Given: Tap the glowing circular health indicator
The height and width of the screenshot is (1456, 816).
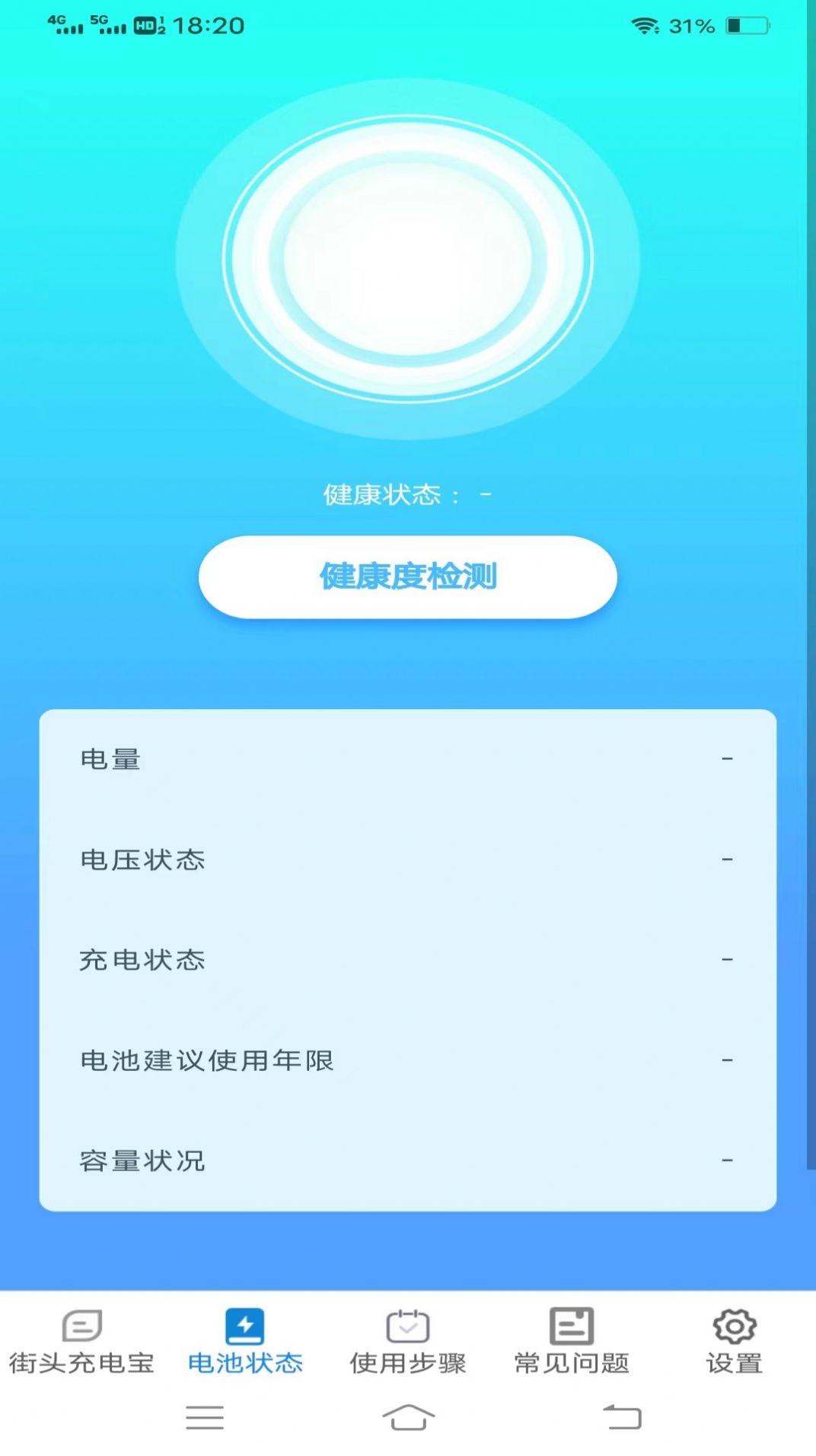Looking at the screenshot, I should tap(408, 259).
